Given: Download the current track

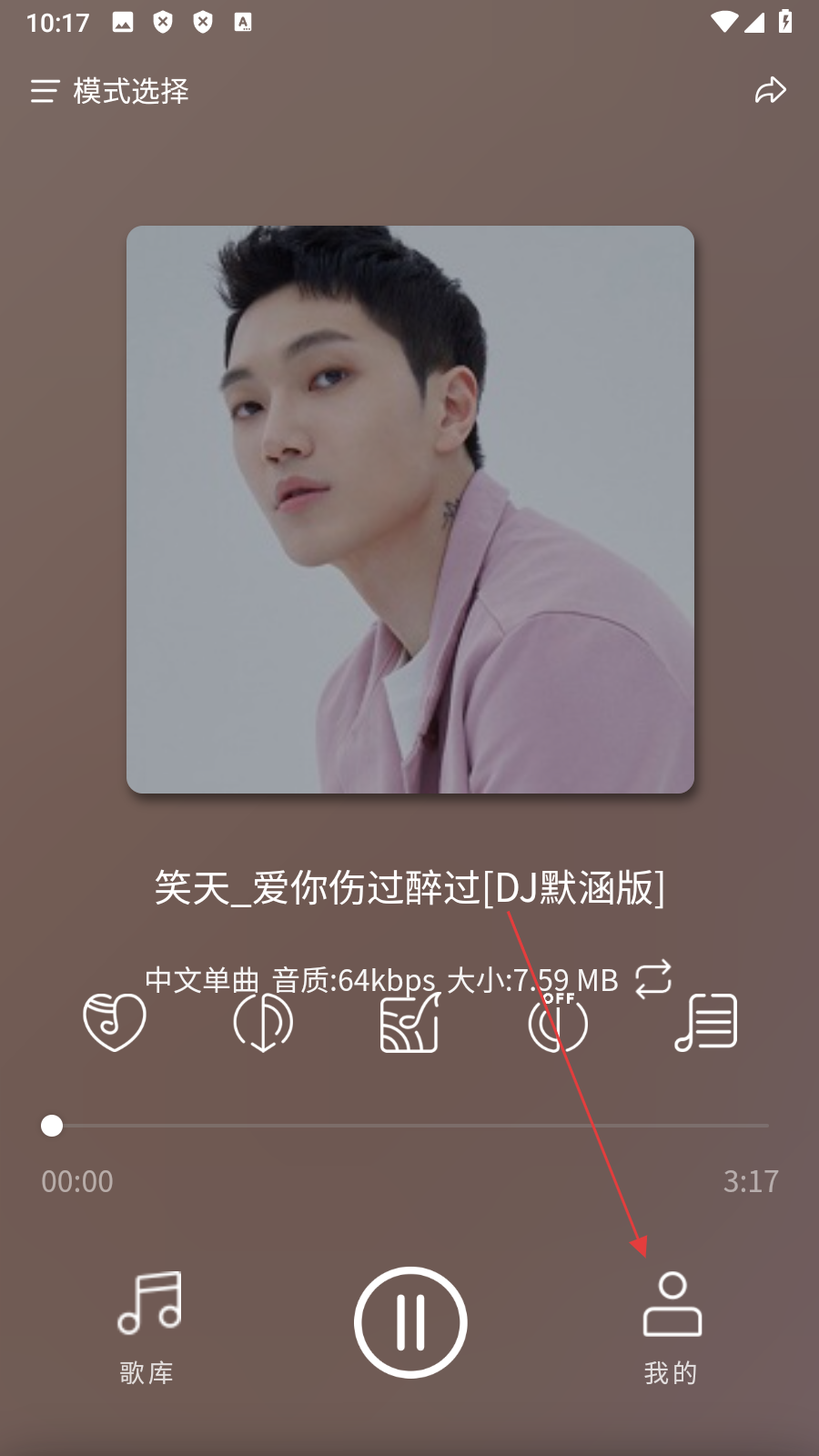Looking at the screenshot, I should [x=263, y=1023].
